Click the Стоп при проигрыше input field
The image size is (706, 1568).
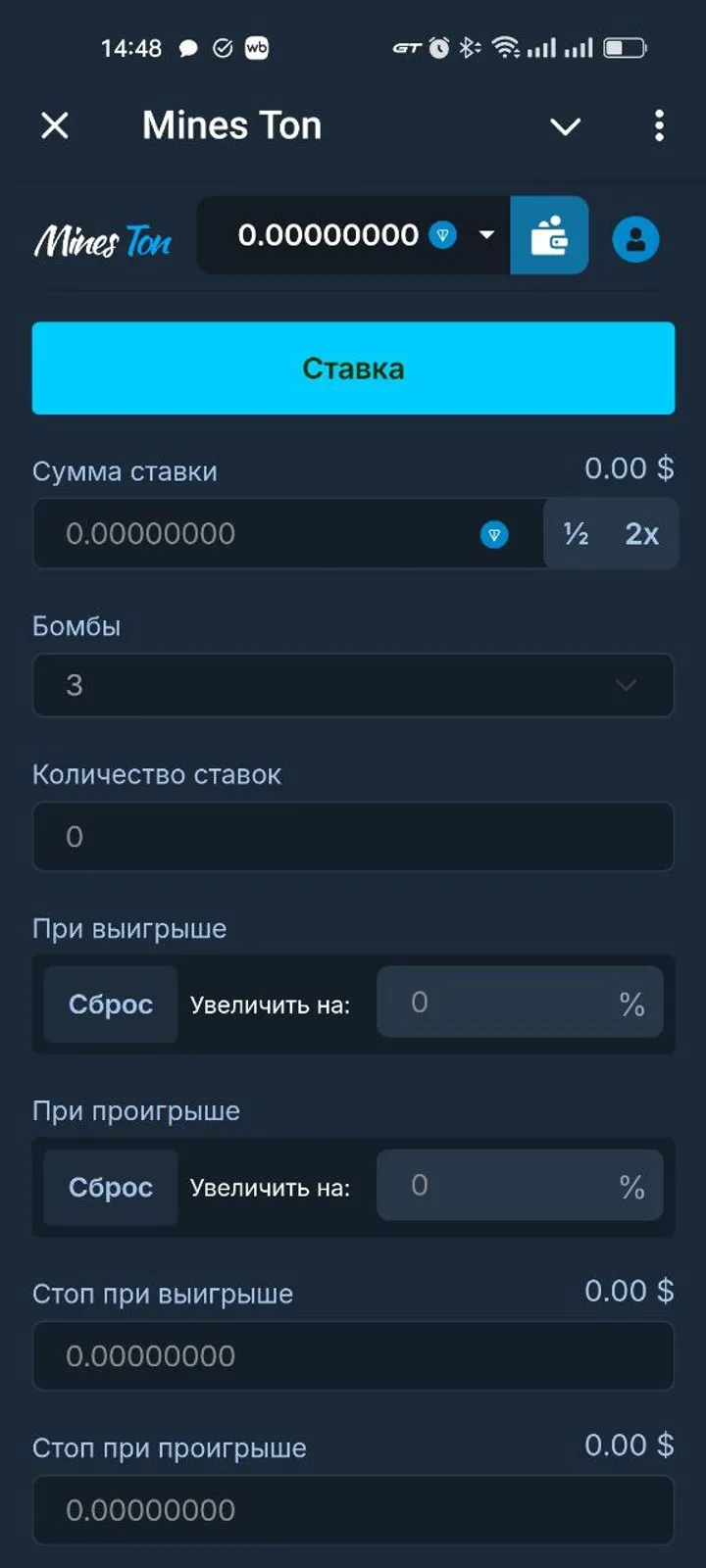click(x=353, y=1510)
